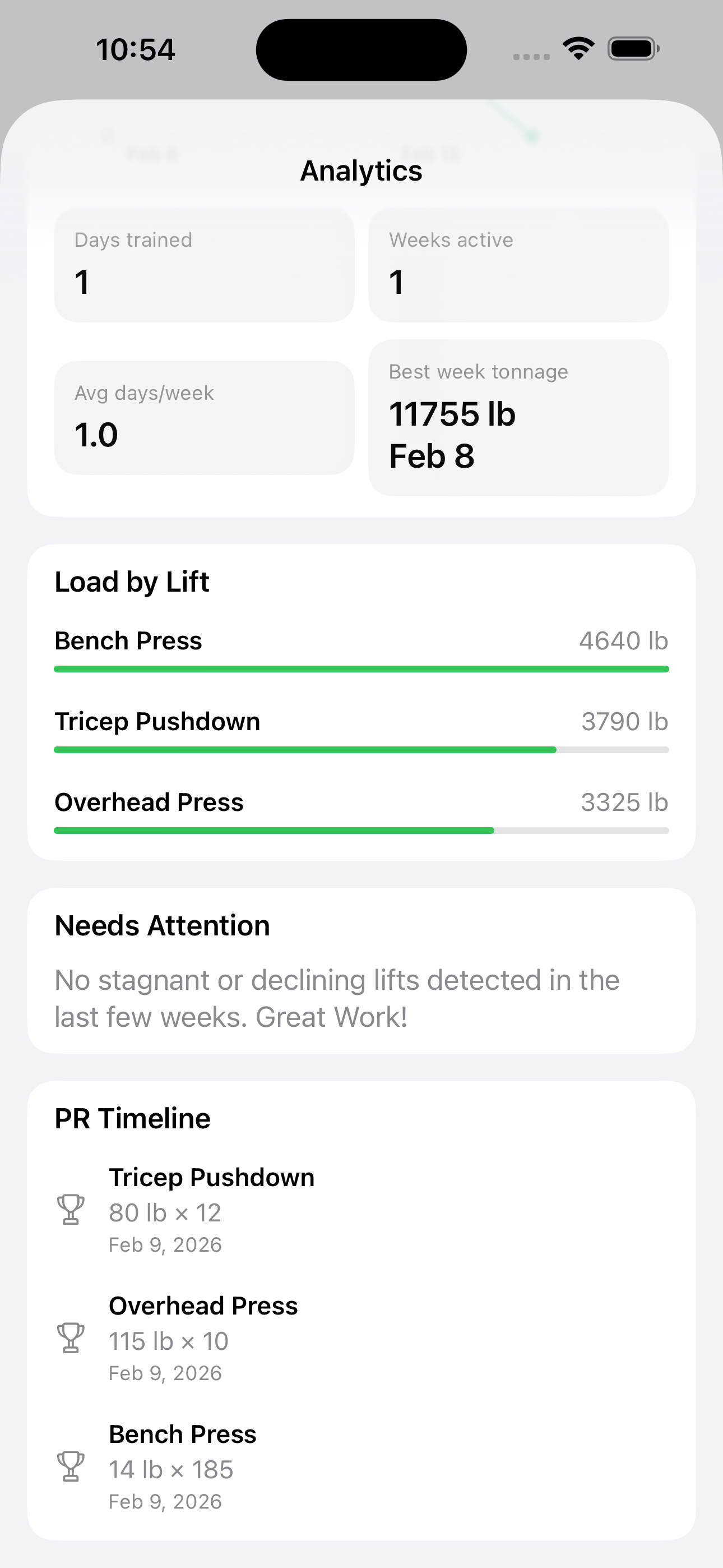The width and height of the screenshot is (723, 1568).
Task: Select the Analytics header title
Action: pos(361,170)
